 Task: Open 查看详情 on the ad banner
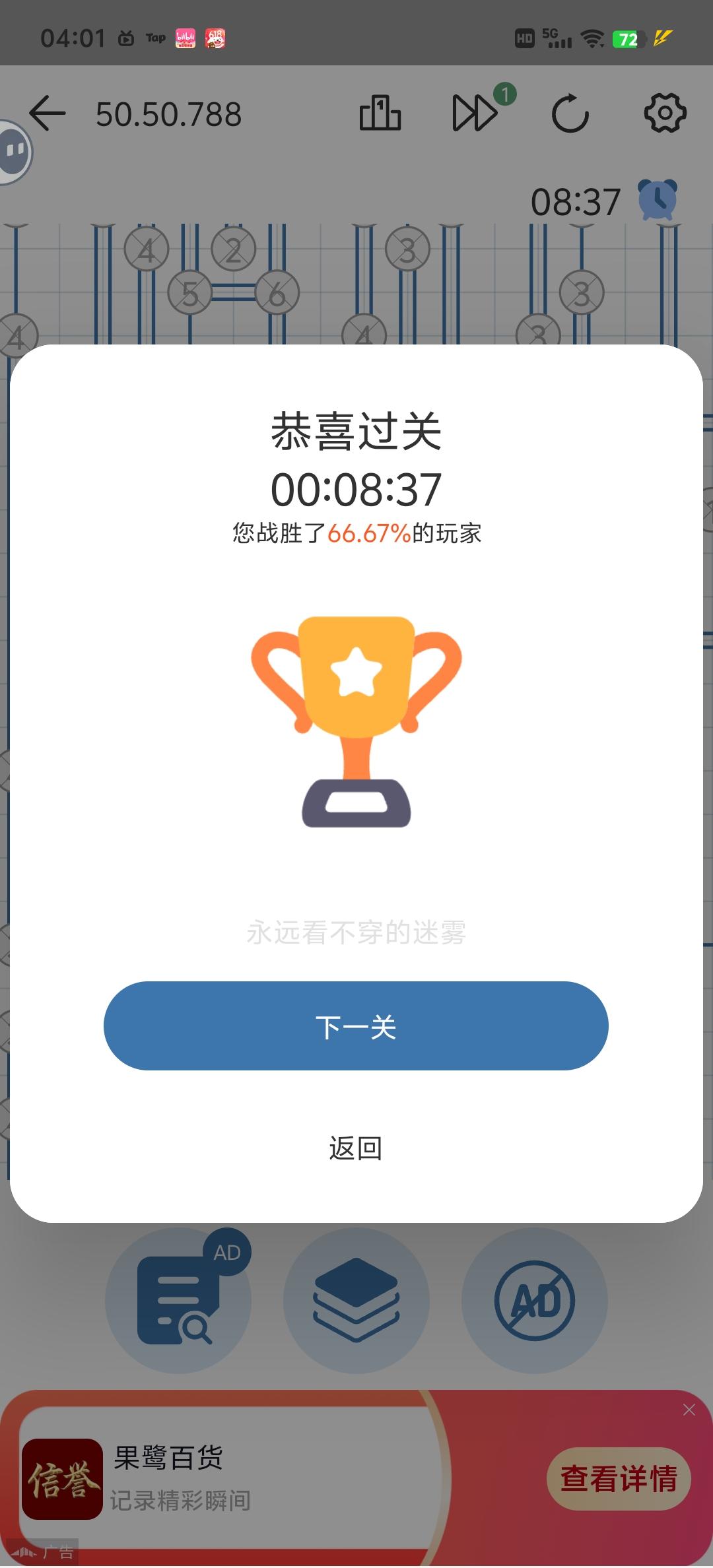pos(619,1480)
